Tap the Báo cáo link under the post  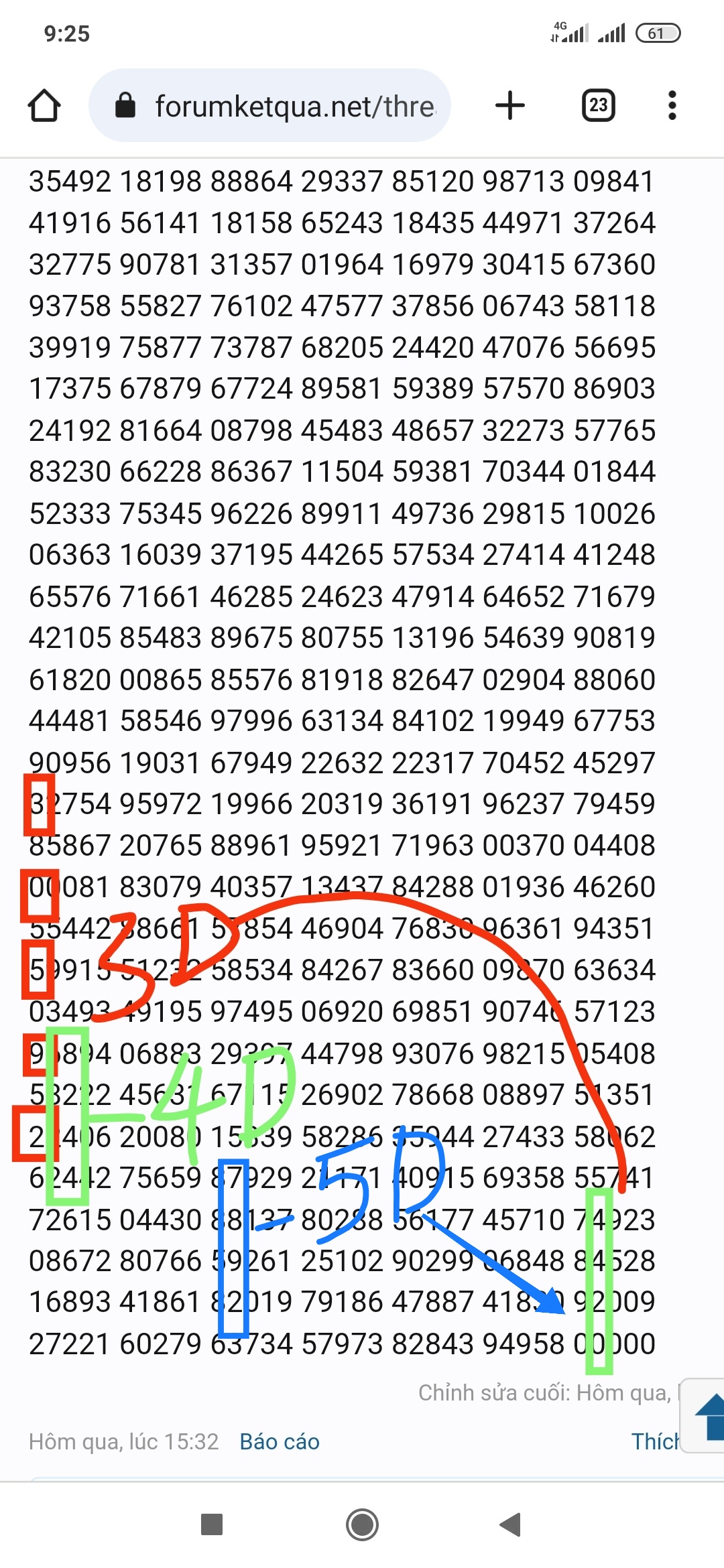tap(280, 1441)
